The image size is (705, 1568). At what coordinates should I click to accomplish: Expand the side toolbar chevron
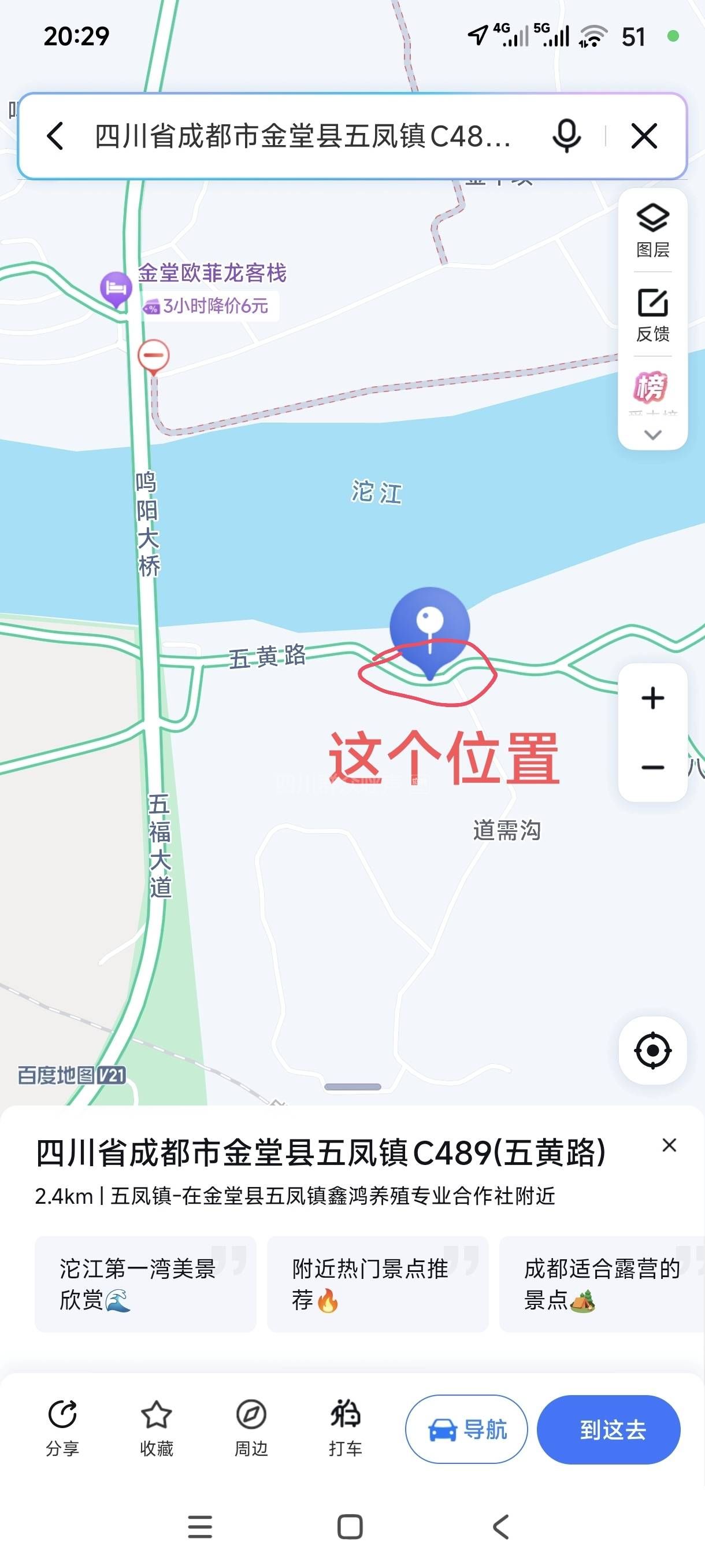[652, 435]
